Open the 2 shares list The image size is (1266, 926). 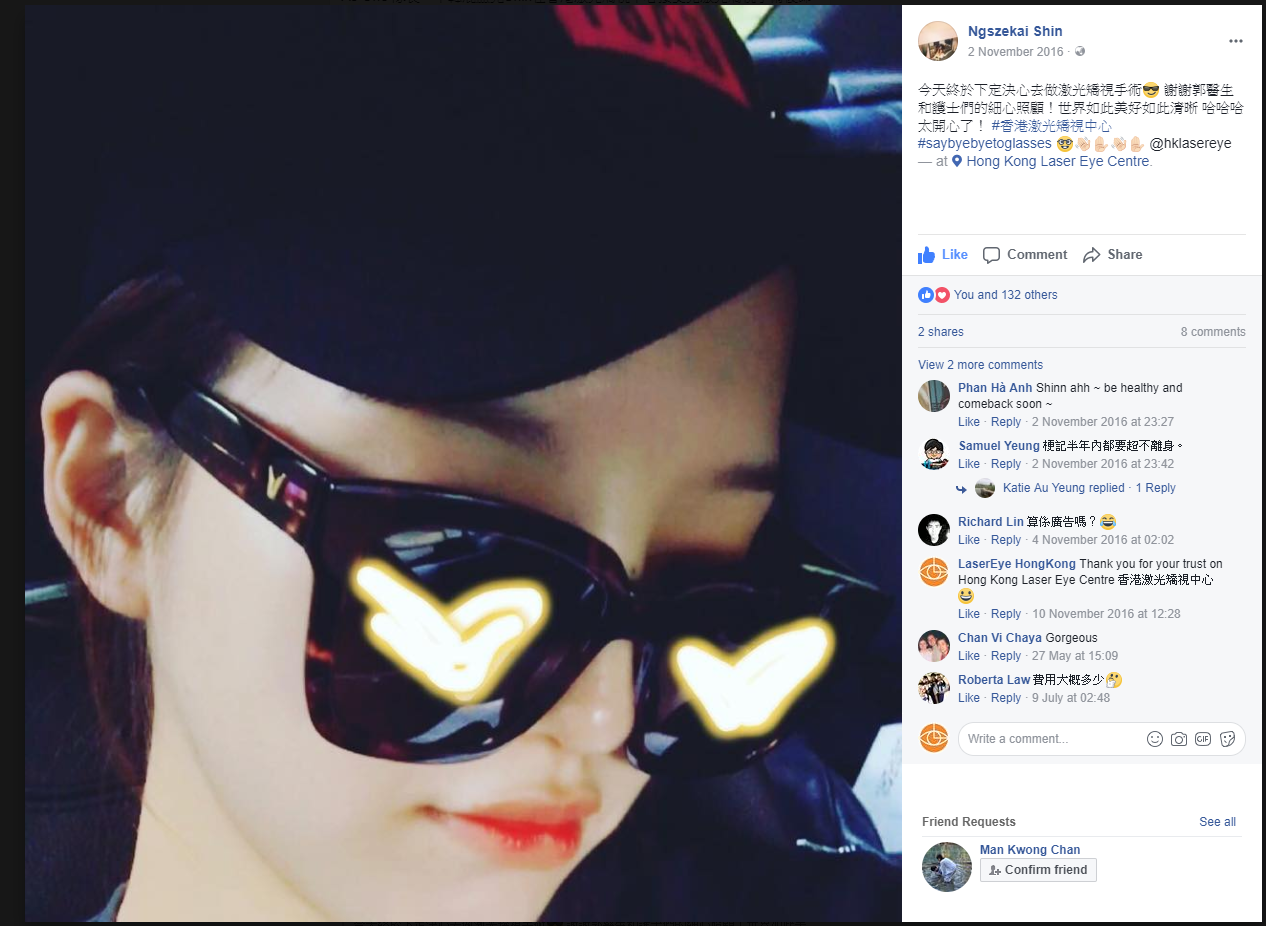click(941, 332)
